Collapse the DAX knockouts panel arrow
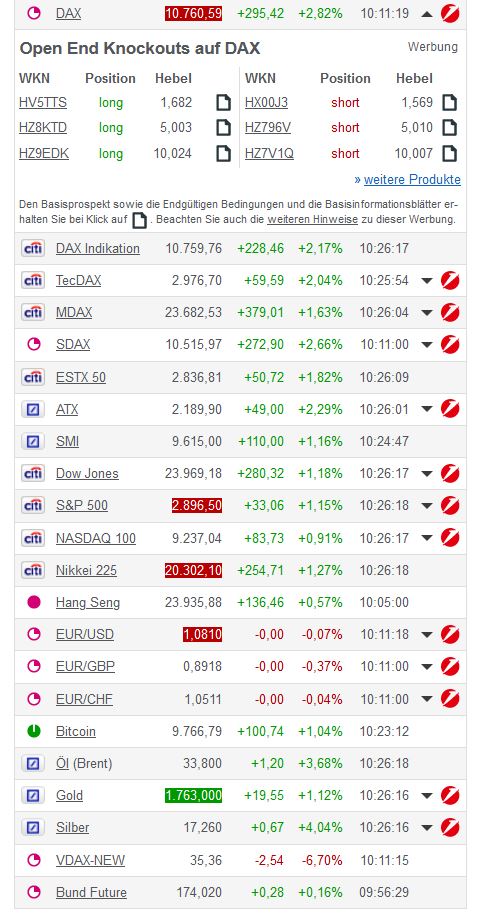 427,13
